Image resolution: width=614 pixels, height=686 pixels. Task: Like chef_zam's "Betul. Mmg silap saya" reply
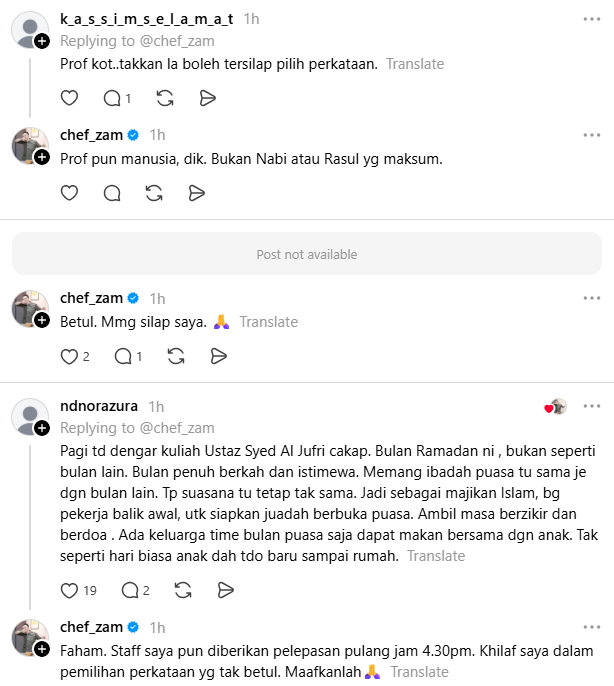[69, 356]
